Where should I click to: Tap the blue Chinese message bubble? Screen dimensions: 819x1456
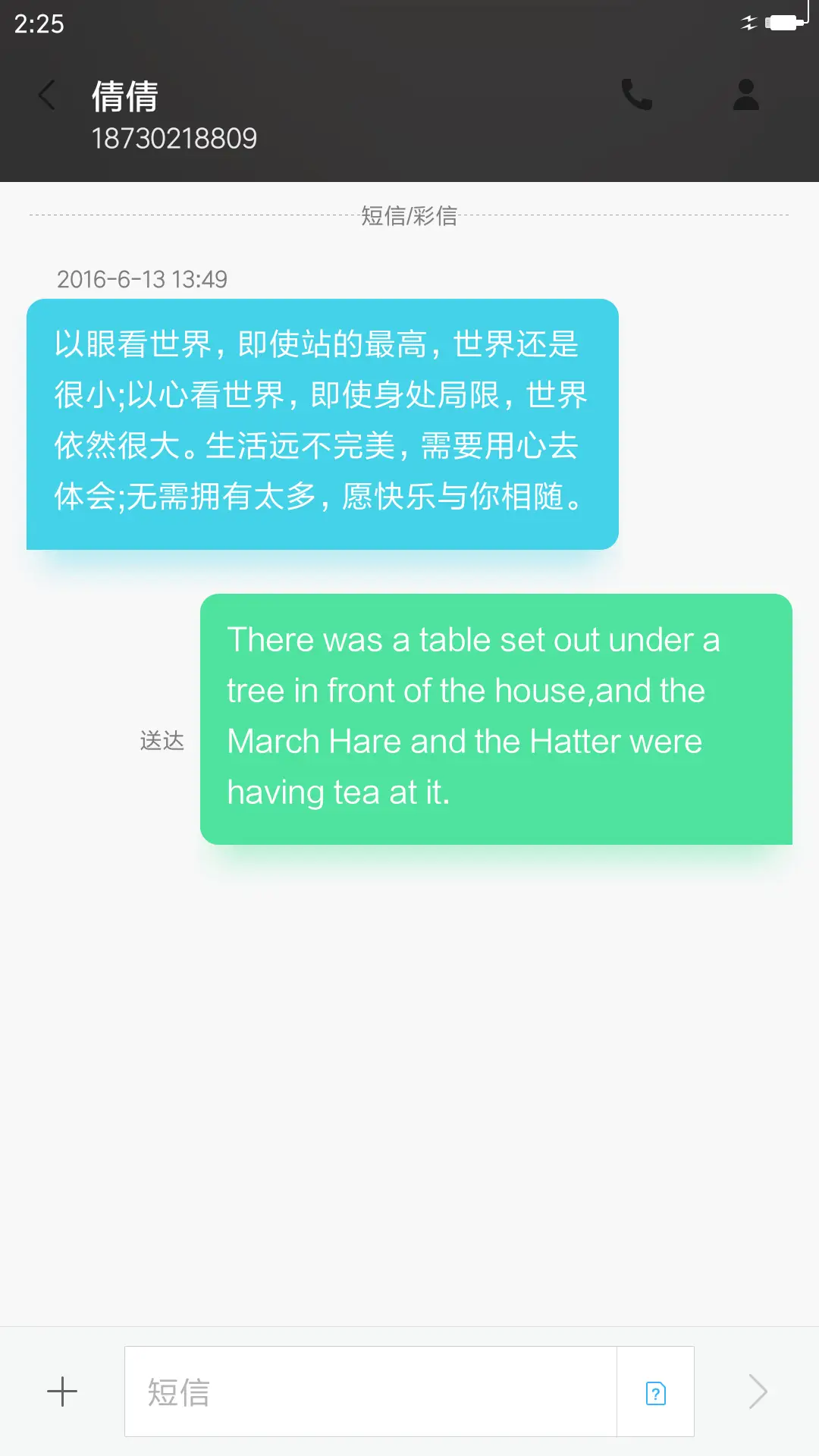pos(322,422)
